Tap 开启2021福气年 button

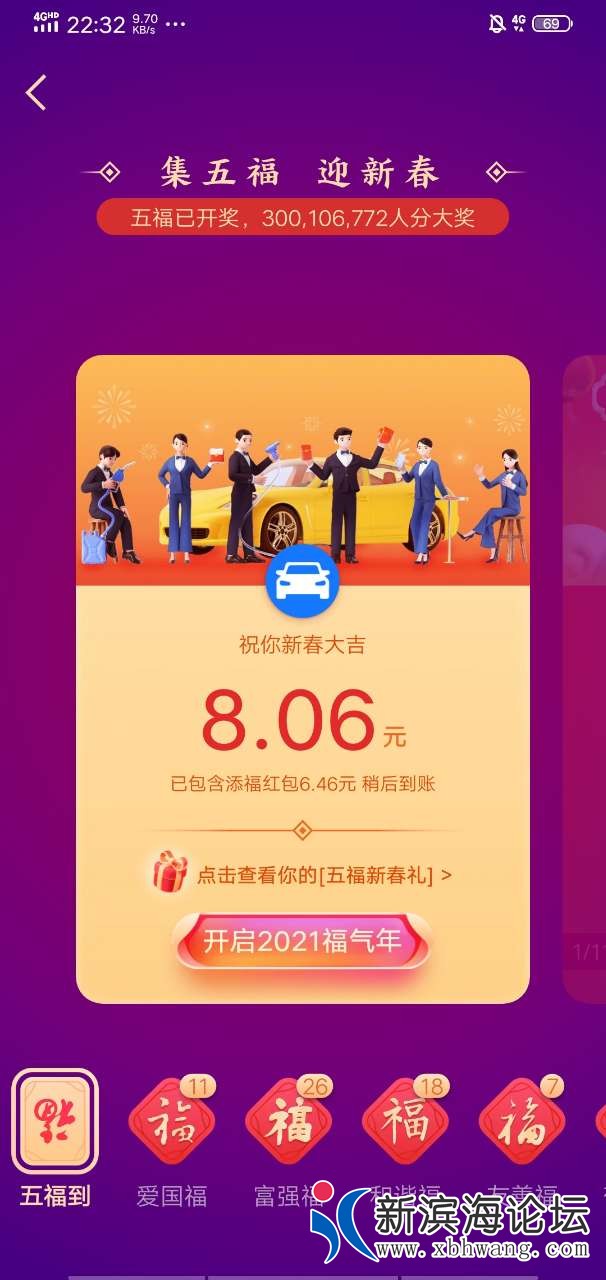click(x=302, y=941)
